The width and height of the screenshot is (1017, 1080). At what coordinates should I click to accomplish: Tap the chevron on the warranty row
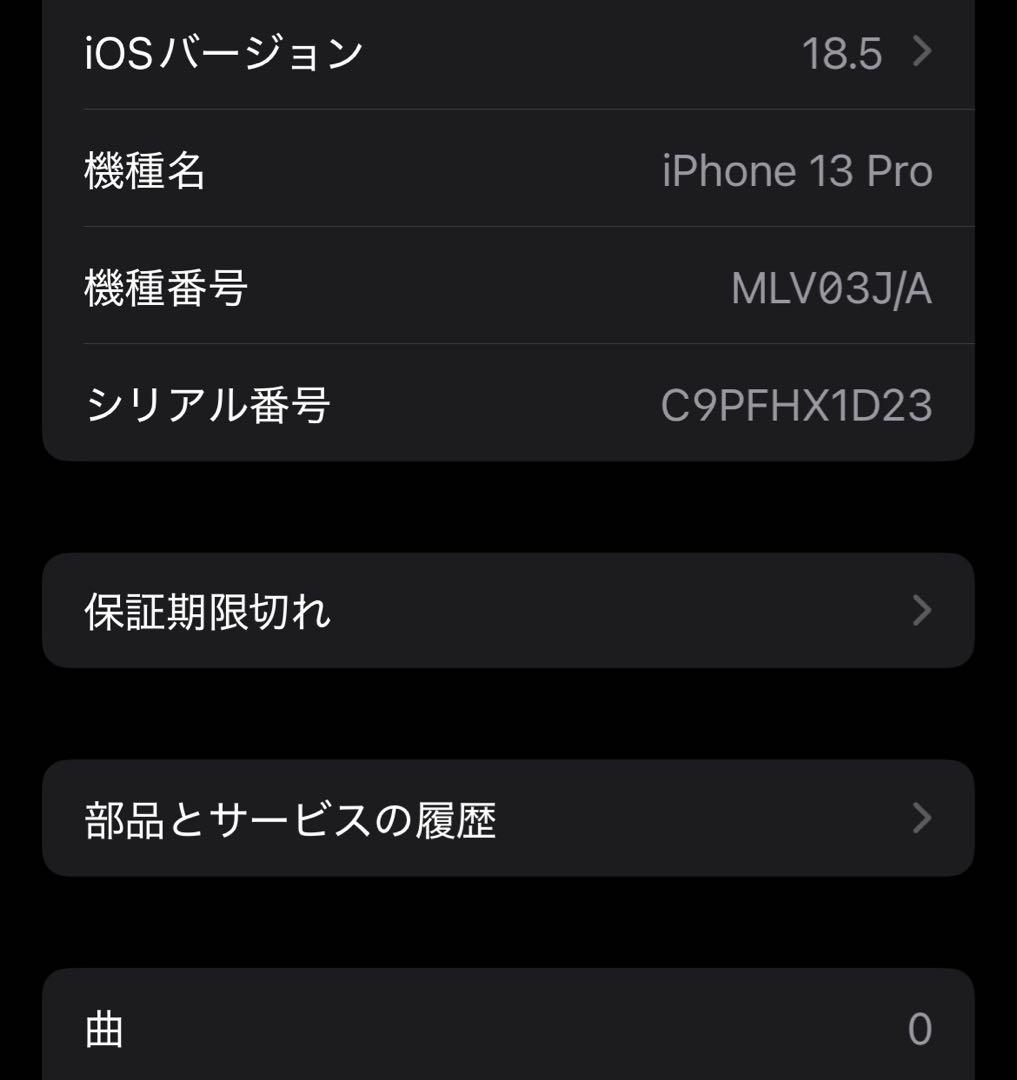922,610
